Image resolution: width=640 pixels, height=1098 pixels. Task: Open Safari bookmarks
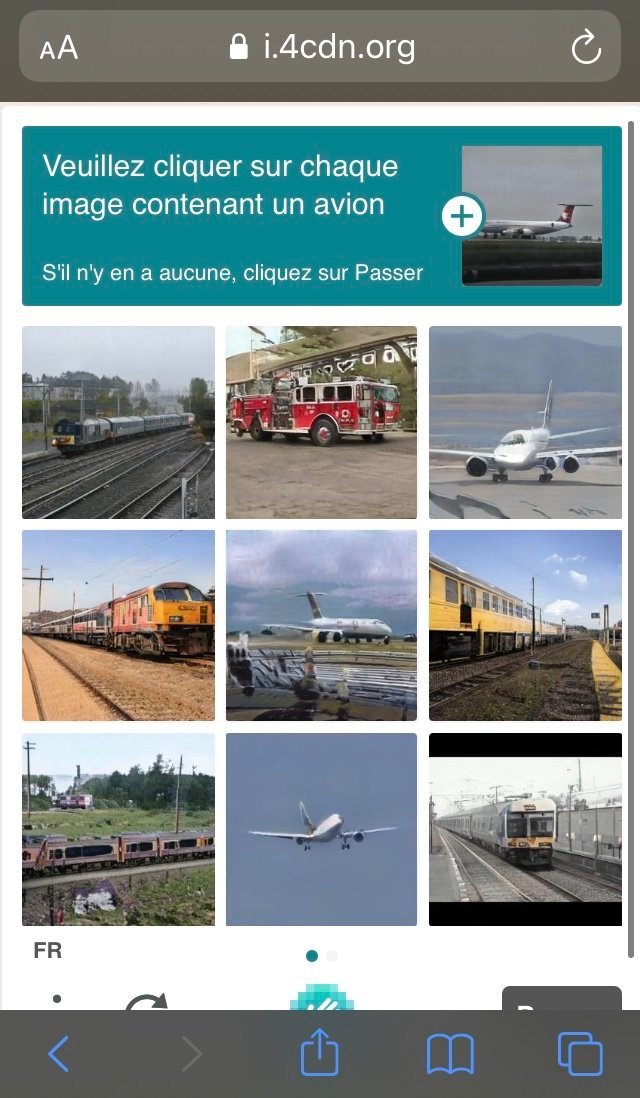coord(450,1055)
